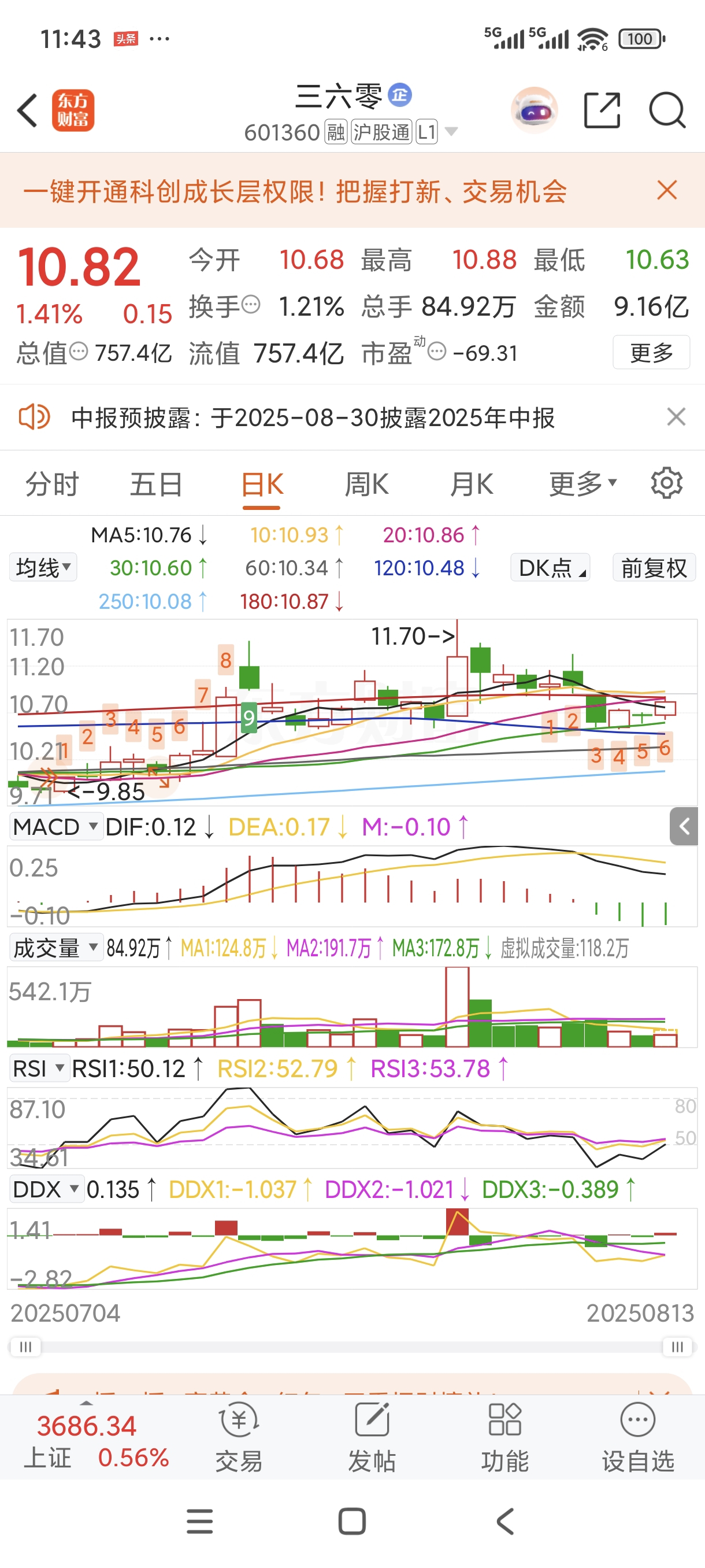Viewport: 705px width, 1568px height.
Task: Expand the 更多 chart period dropdown
Action: [582, 485]
